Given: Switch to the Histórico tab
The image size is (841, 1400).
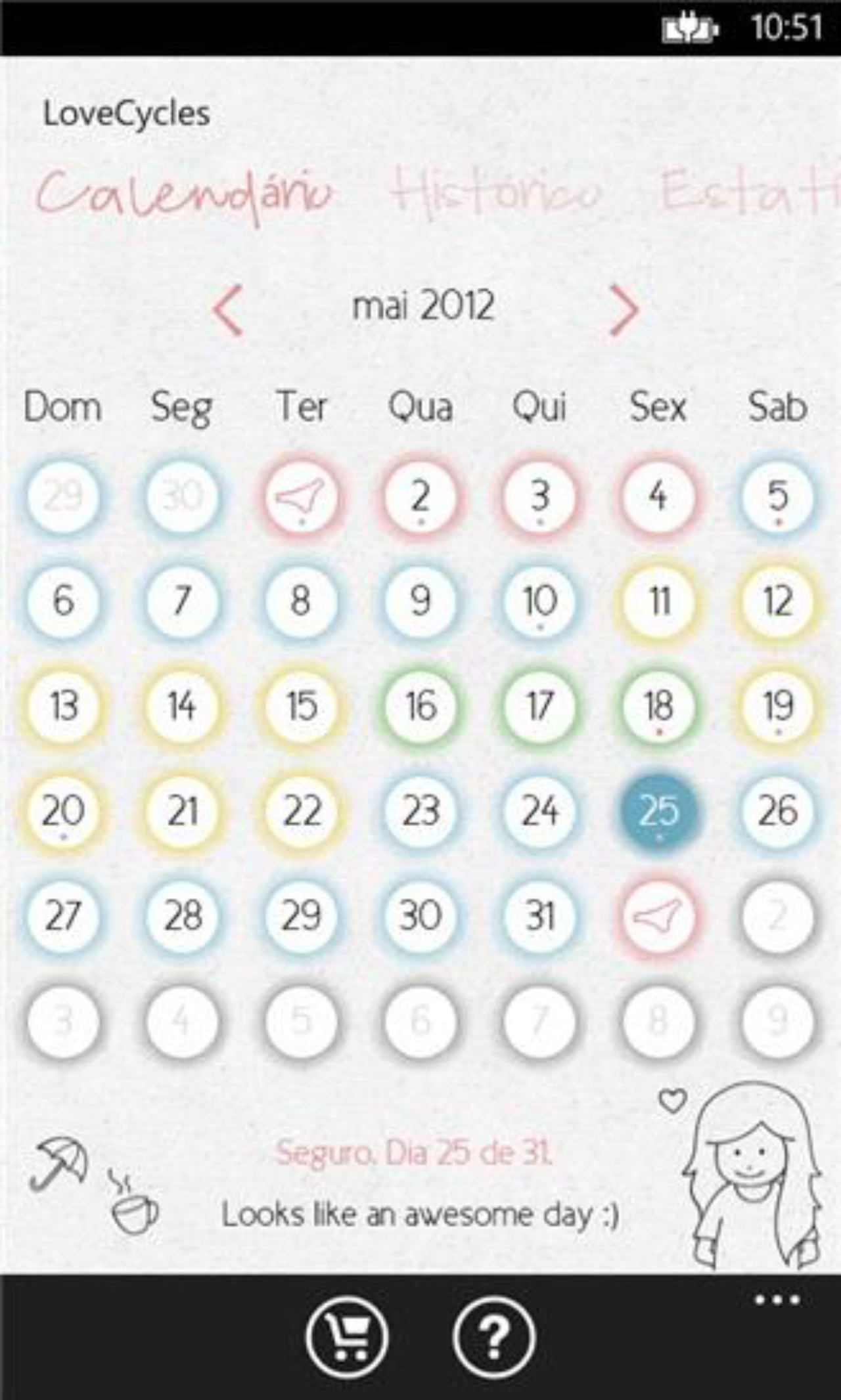Looking at the screenshot, I should 495,193.
